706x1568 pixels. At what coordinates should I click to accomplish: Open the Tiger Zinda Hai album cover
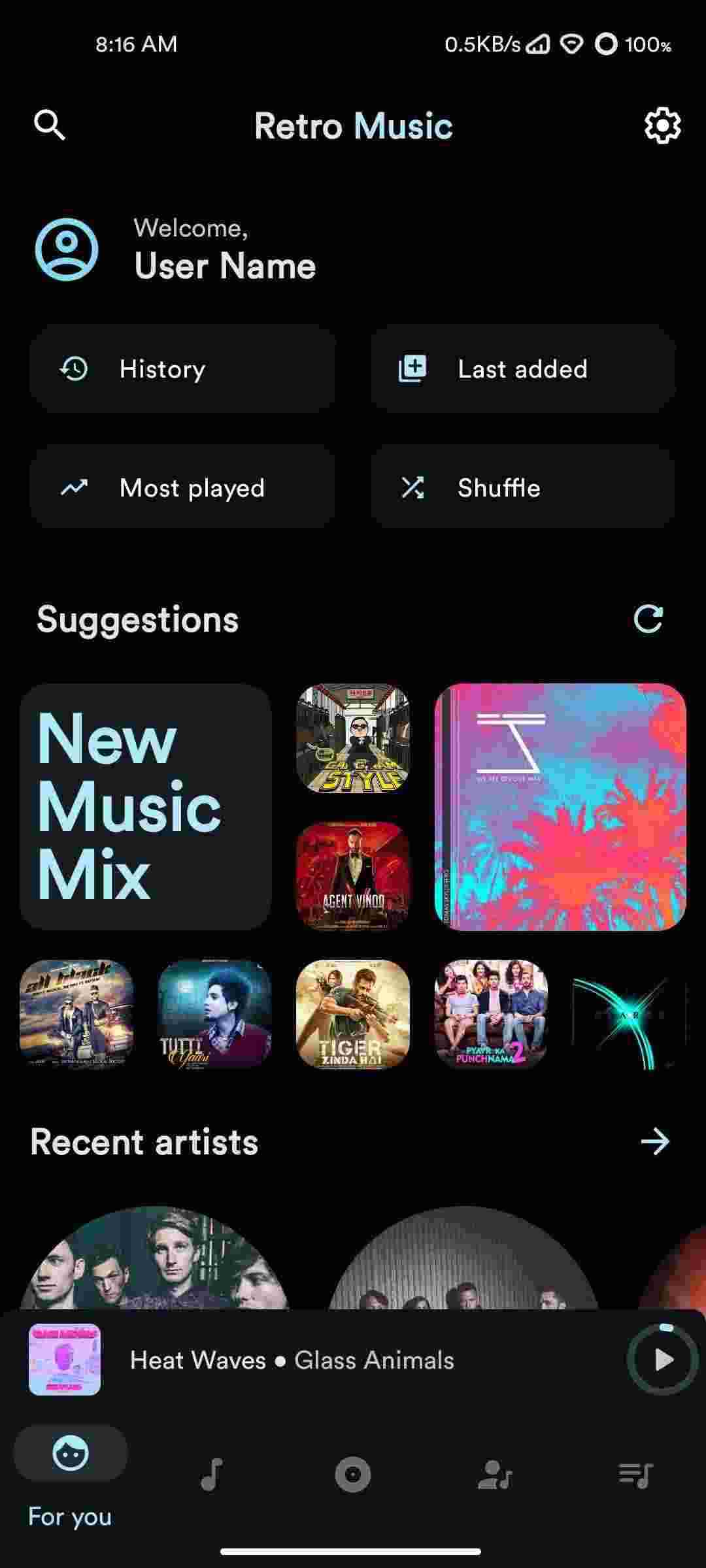click(x=352, y=1015)
